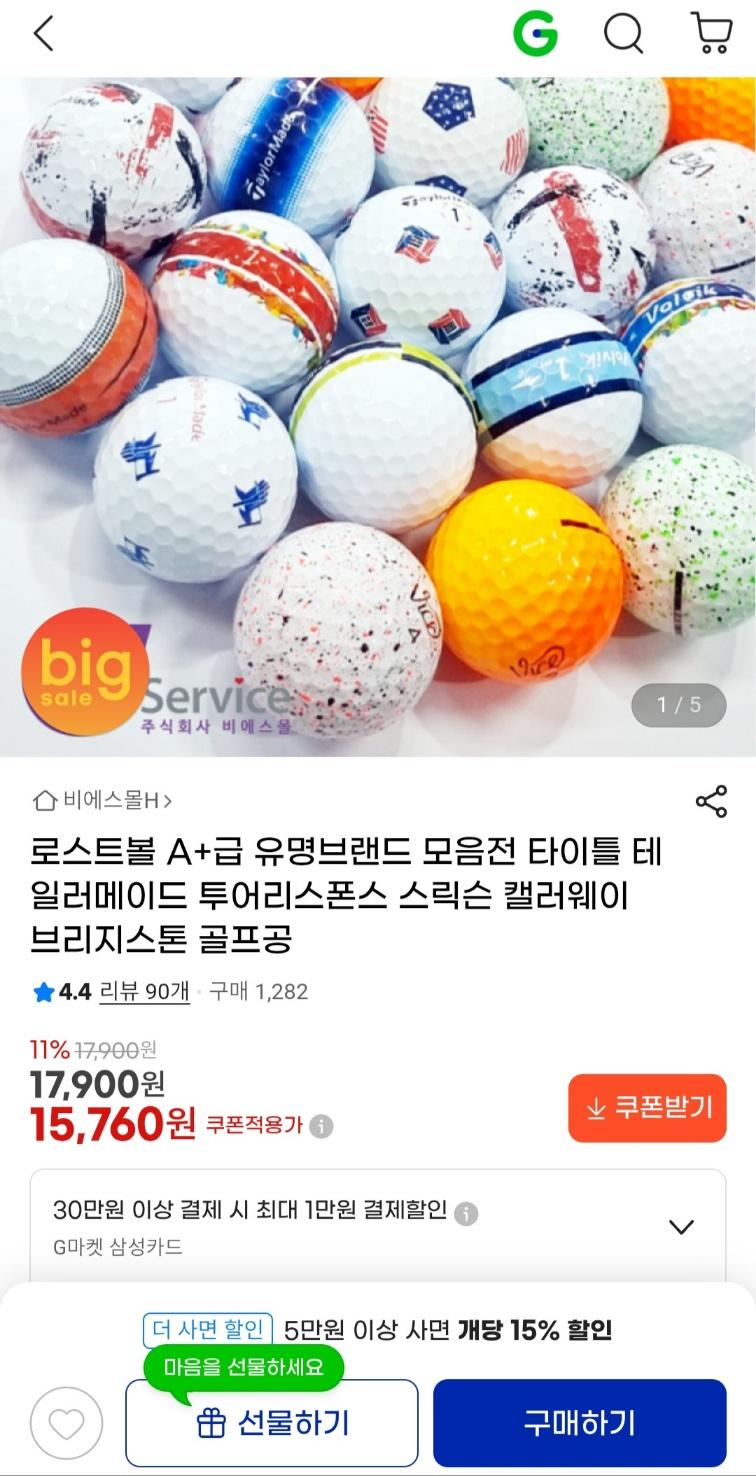Open search with the magnifier icon
756x1476 pixels.
(x=623, y=34)
